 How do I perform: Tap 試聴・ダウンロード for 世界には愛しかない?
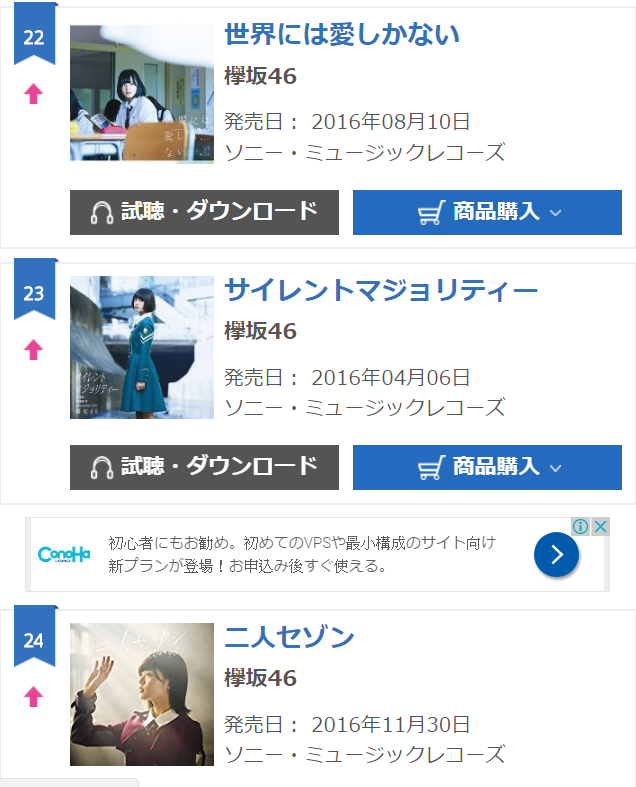(x=204, y=212)
